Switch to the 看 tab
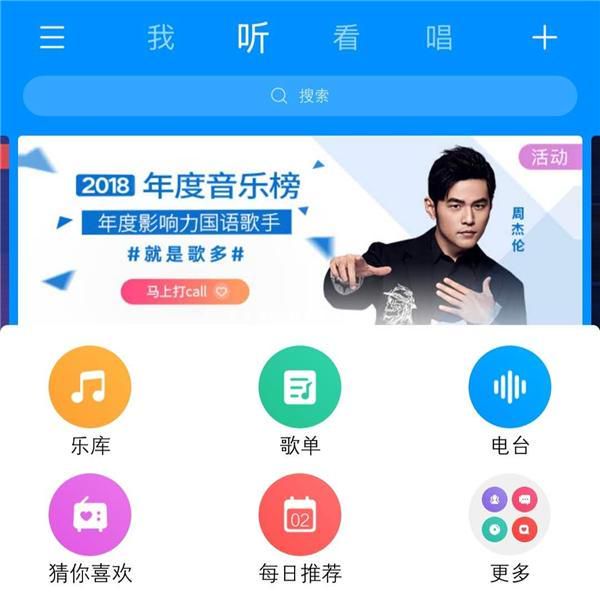Viewport: 600px width, 606px height. click(x=346, y=38)
